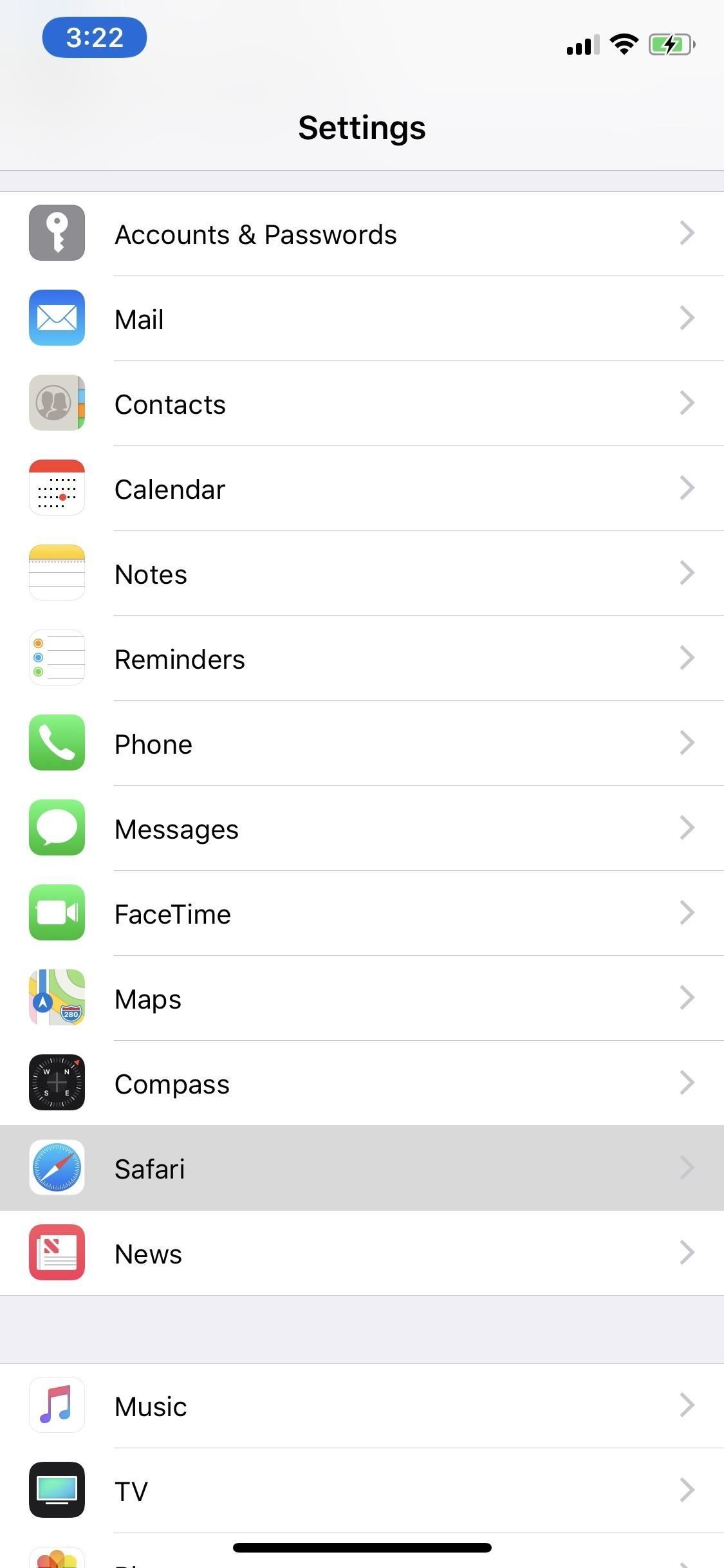Viewport: 724px width, 1568px height.
Task: Select the Reminders icon
Action: coord(57,658)
